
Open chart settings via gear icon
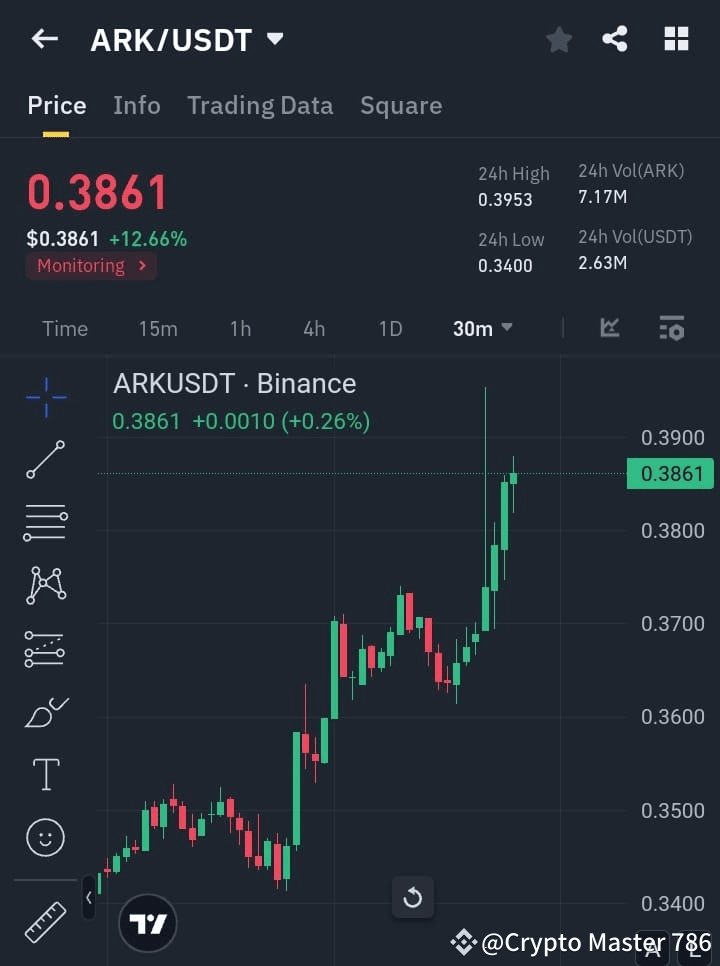(x=671, y=328)
